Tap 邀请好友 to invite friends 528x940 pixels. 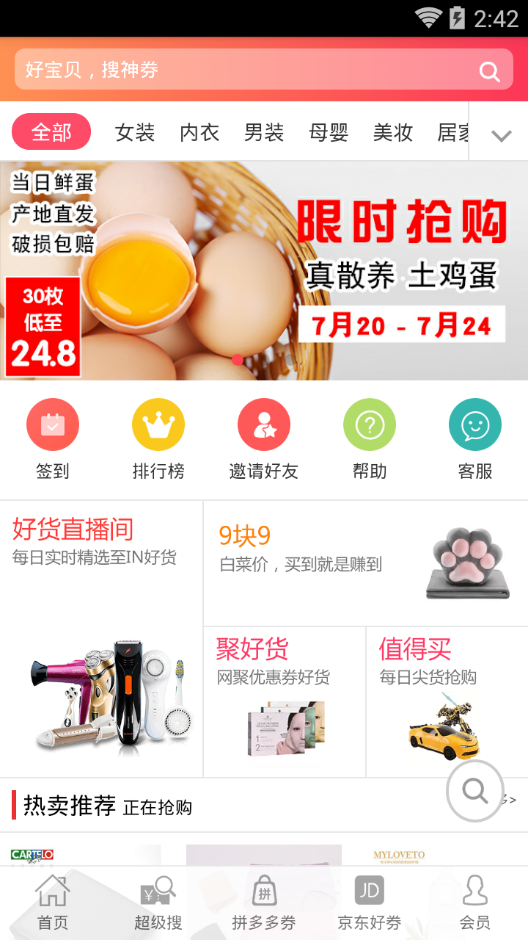pos(264,439)
